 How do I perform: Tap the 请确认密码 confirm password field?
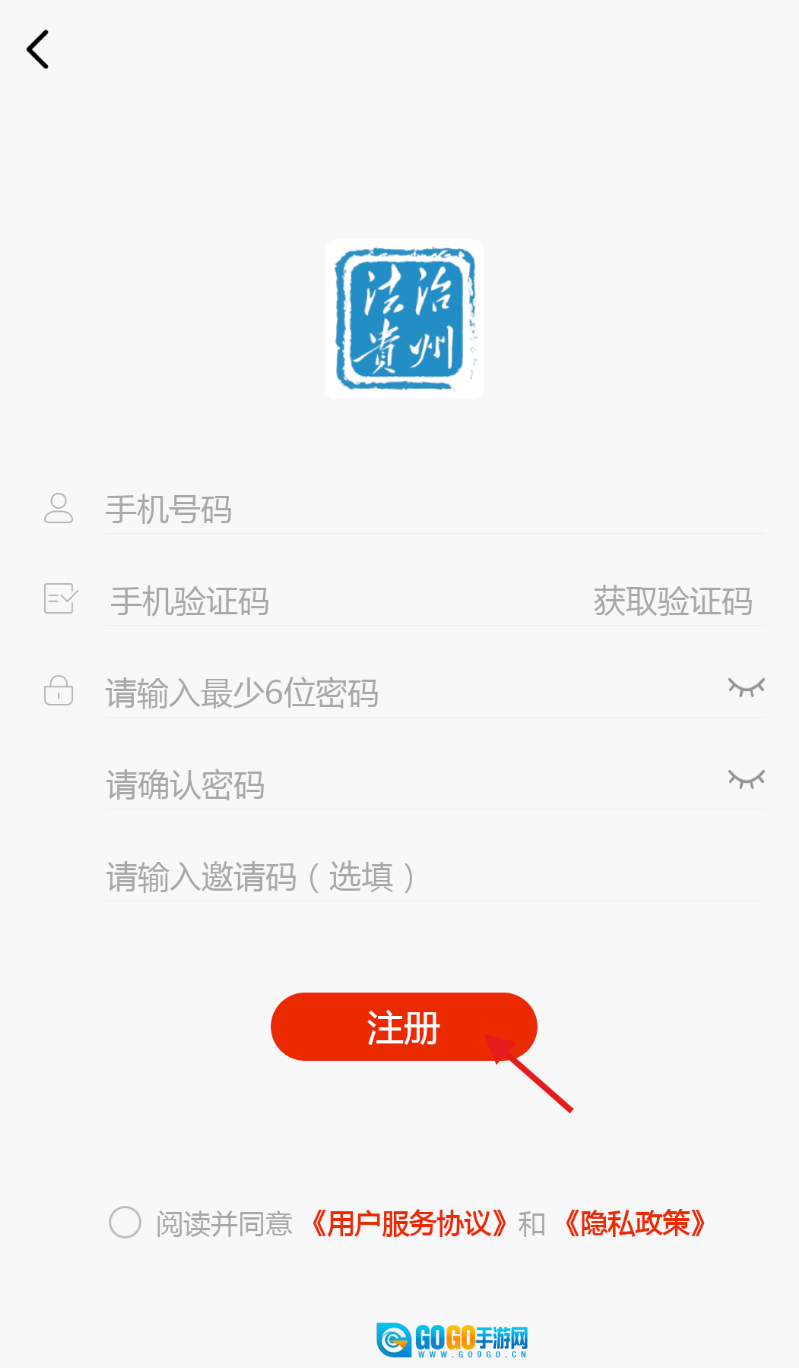pyautogui.click(x=400, y=785)
